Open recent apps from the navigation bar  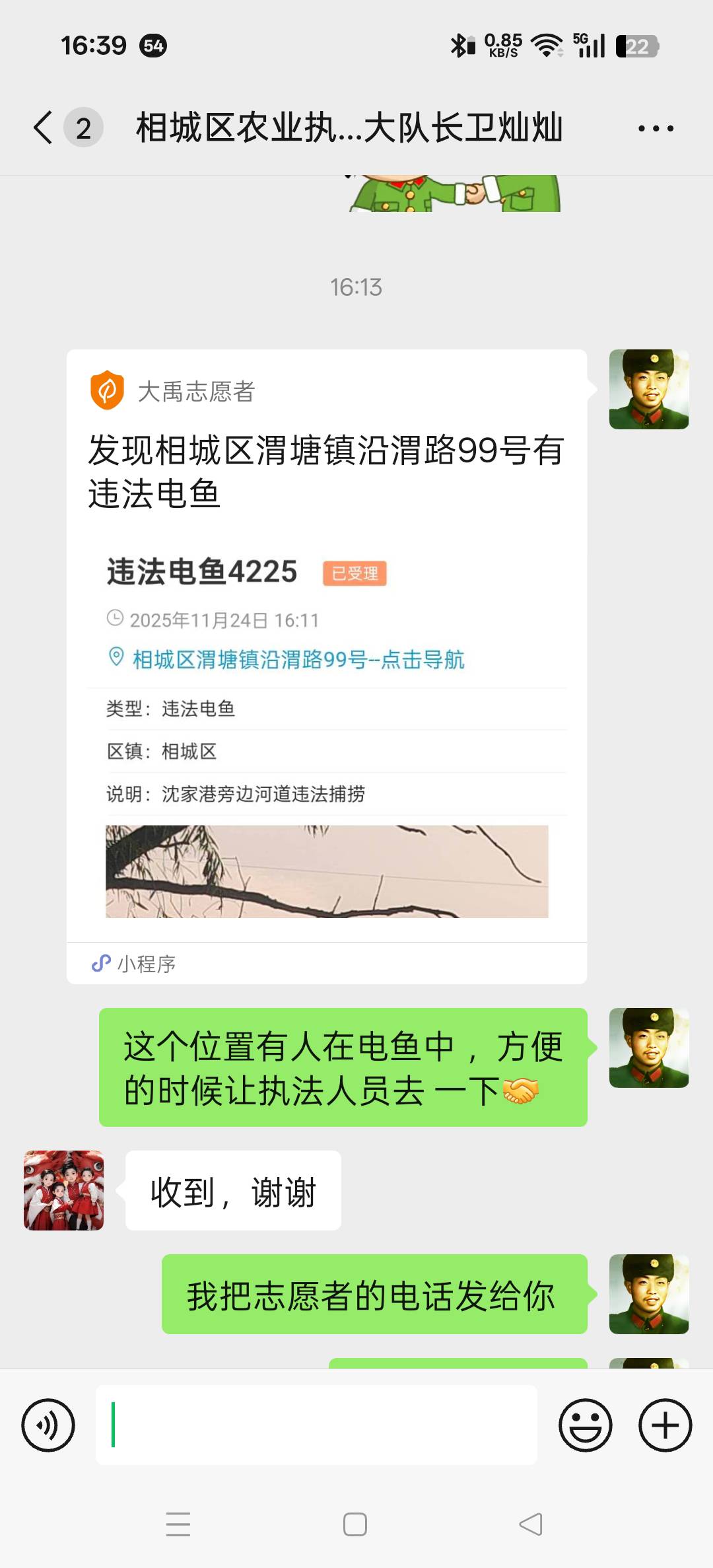178,1524
